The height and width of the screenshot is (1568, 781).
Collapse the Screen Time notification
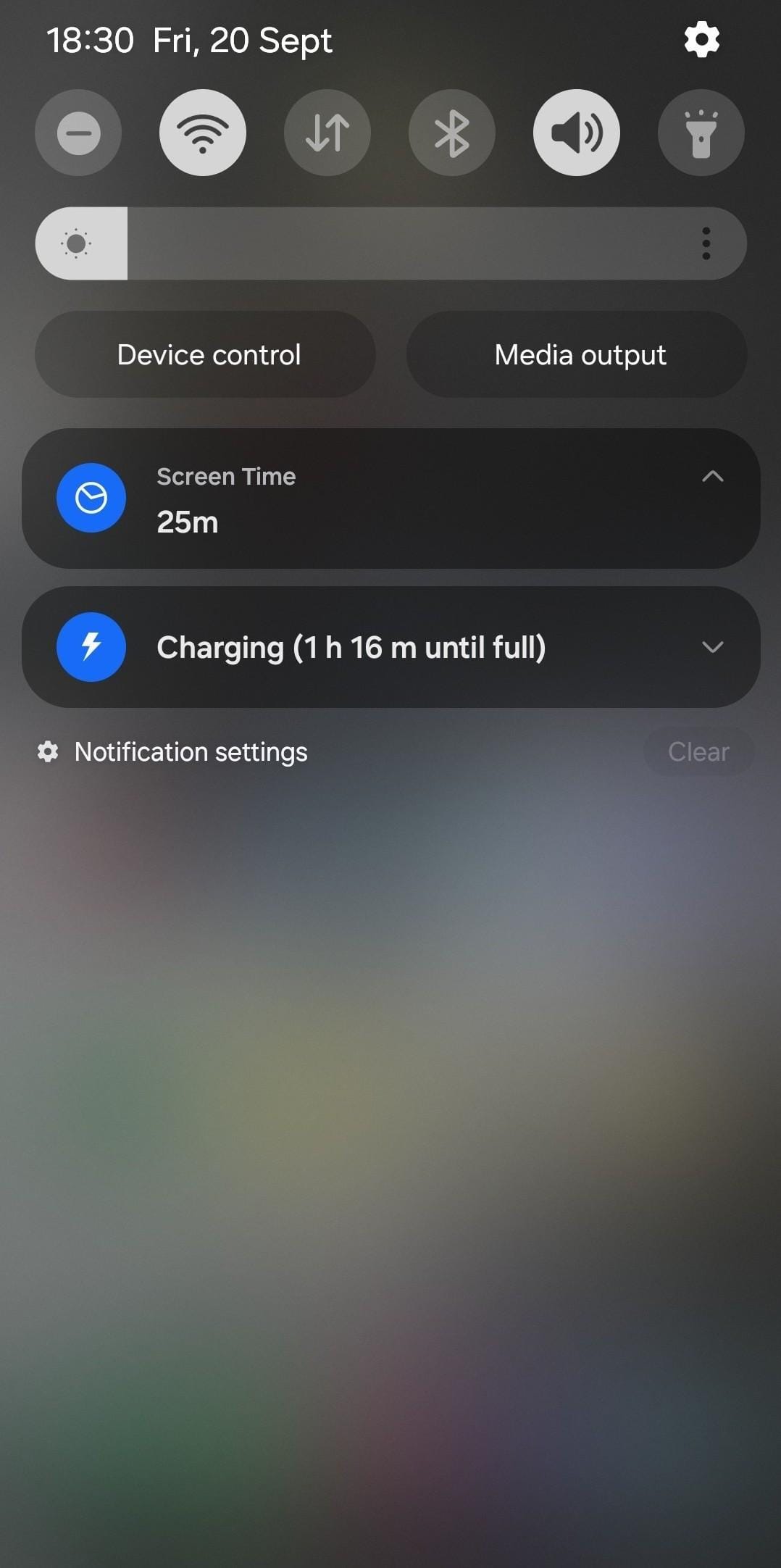[713, 477]
